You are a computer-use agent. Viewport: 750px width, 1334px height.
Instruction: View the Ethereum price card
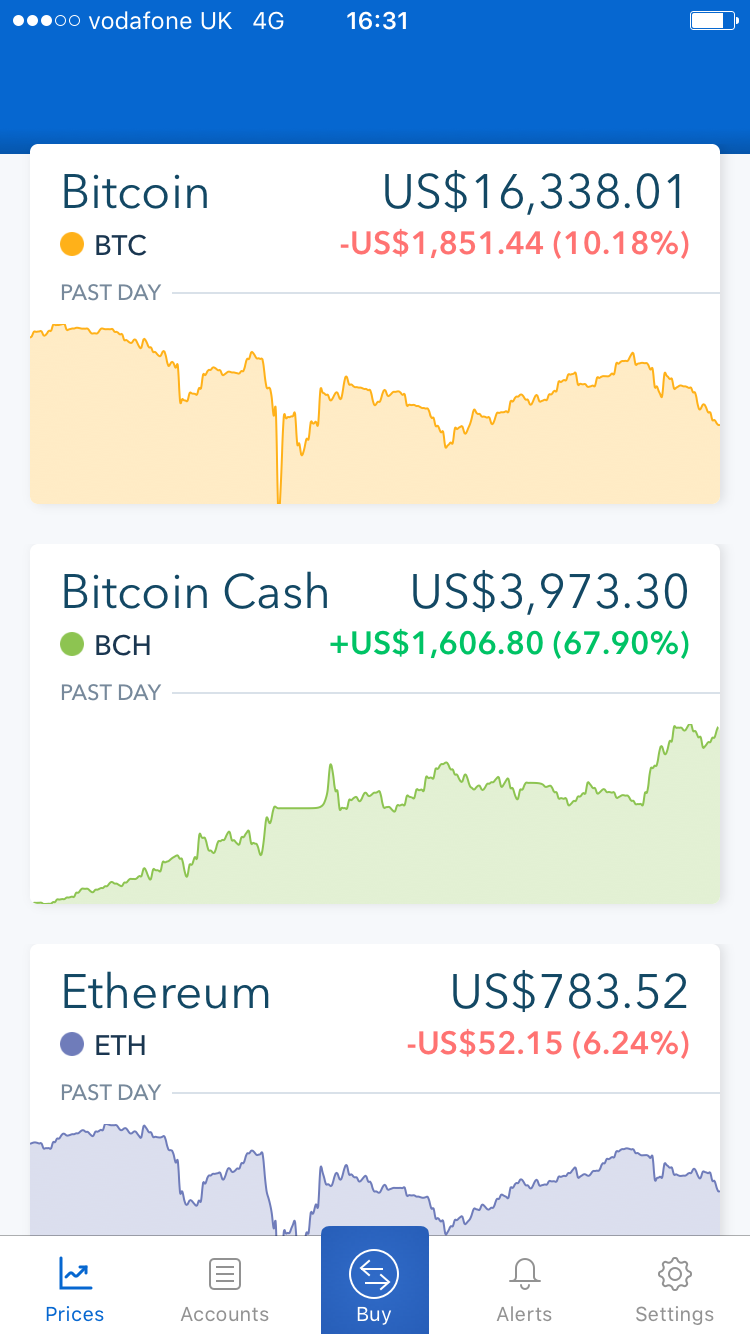coord(375,1090)
